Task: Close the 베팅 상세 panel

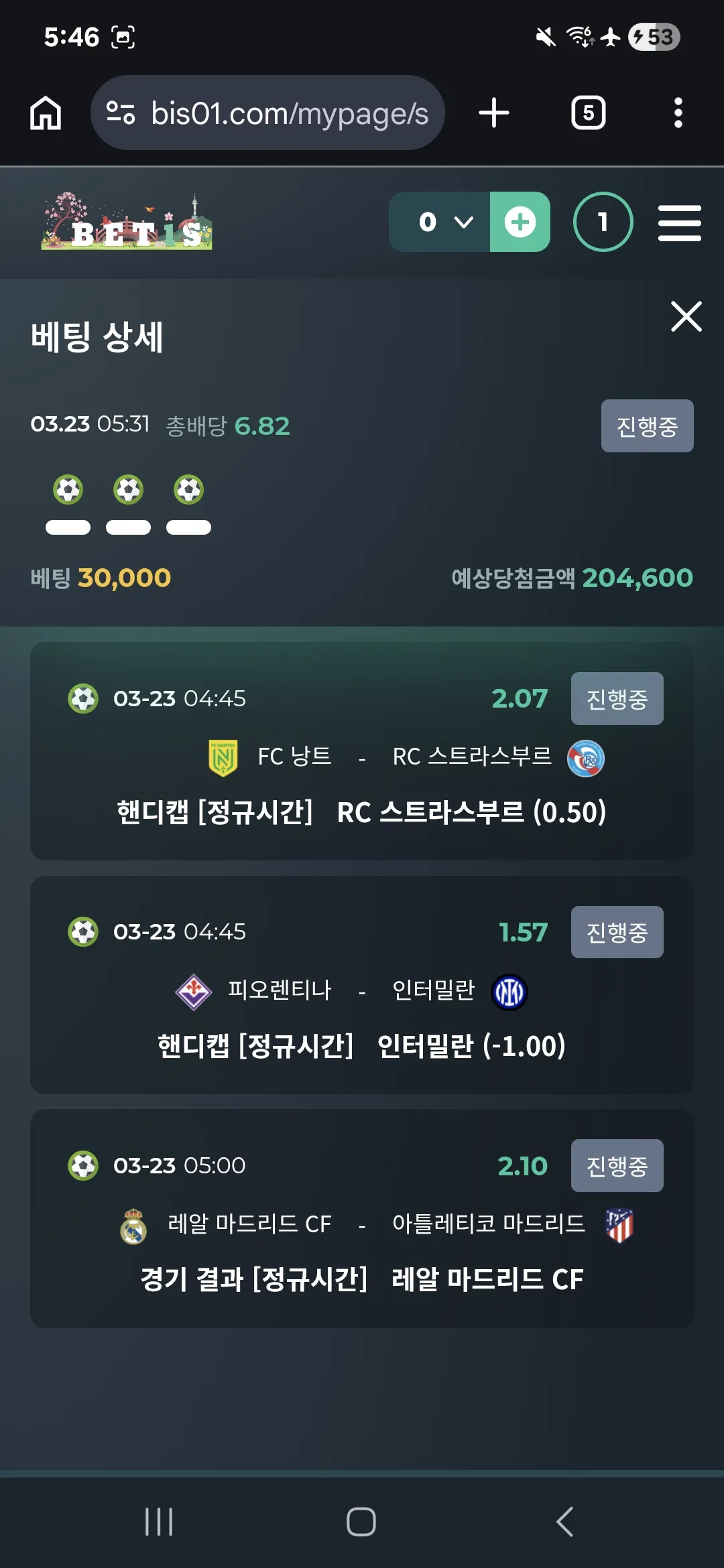Action: [686, 316]
